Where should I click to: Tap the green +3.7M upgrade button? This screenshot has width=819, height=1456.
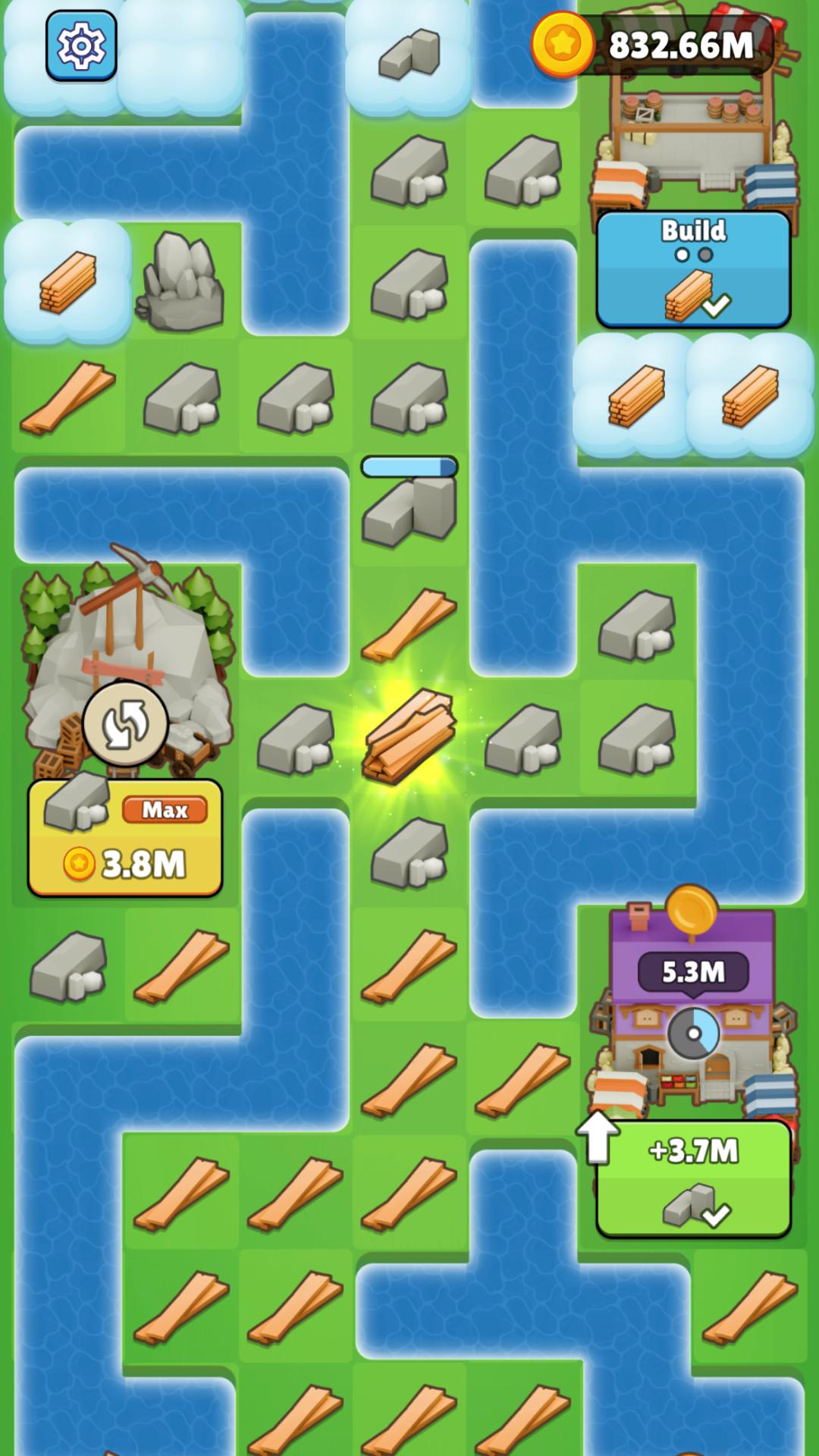tap(693, 1179)
